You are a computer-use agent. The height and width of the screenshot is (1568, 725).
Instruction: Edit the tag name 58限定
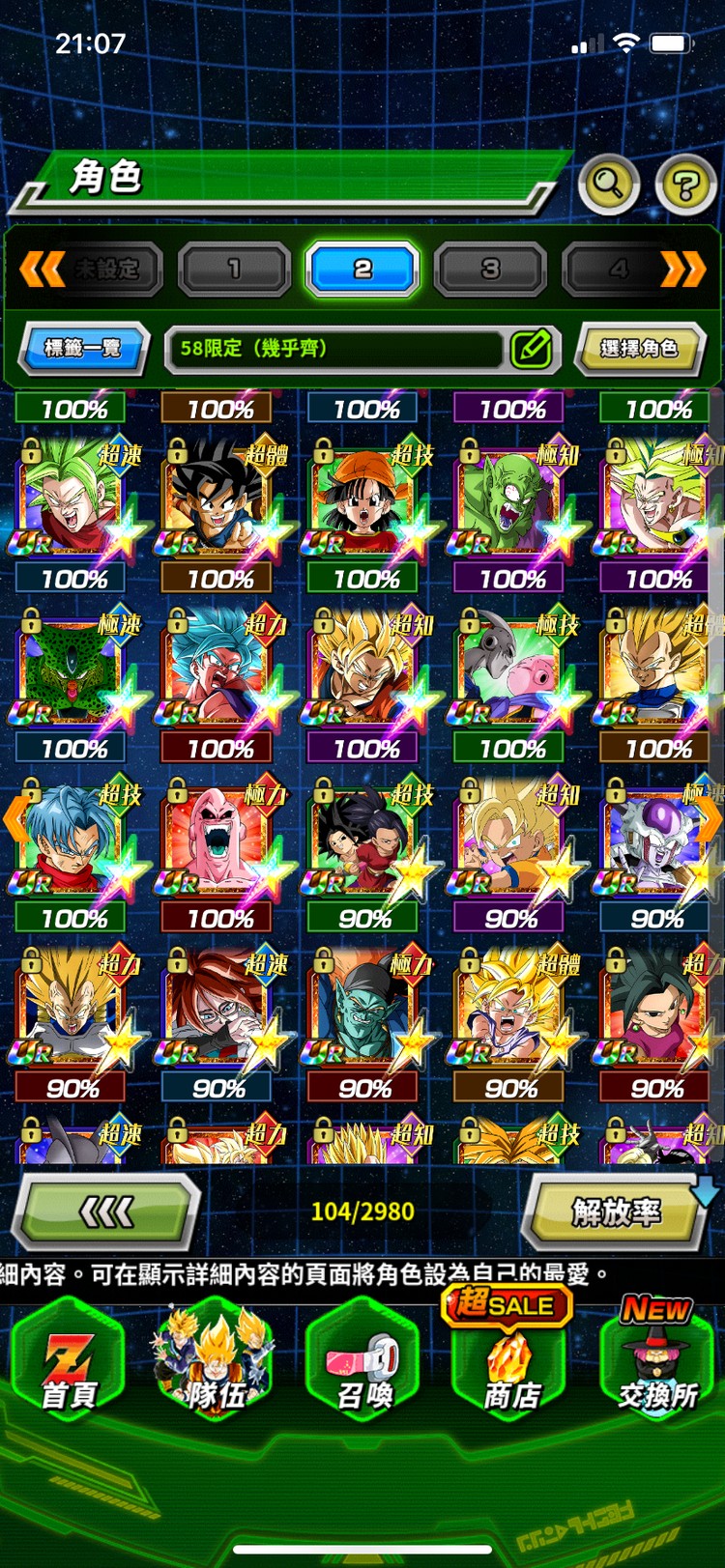click(531, 349)
